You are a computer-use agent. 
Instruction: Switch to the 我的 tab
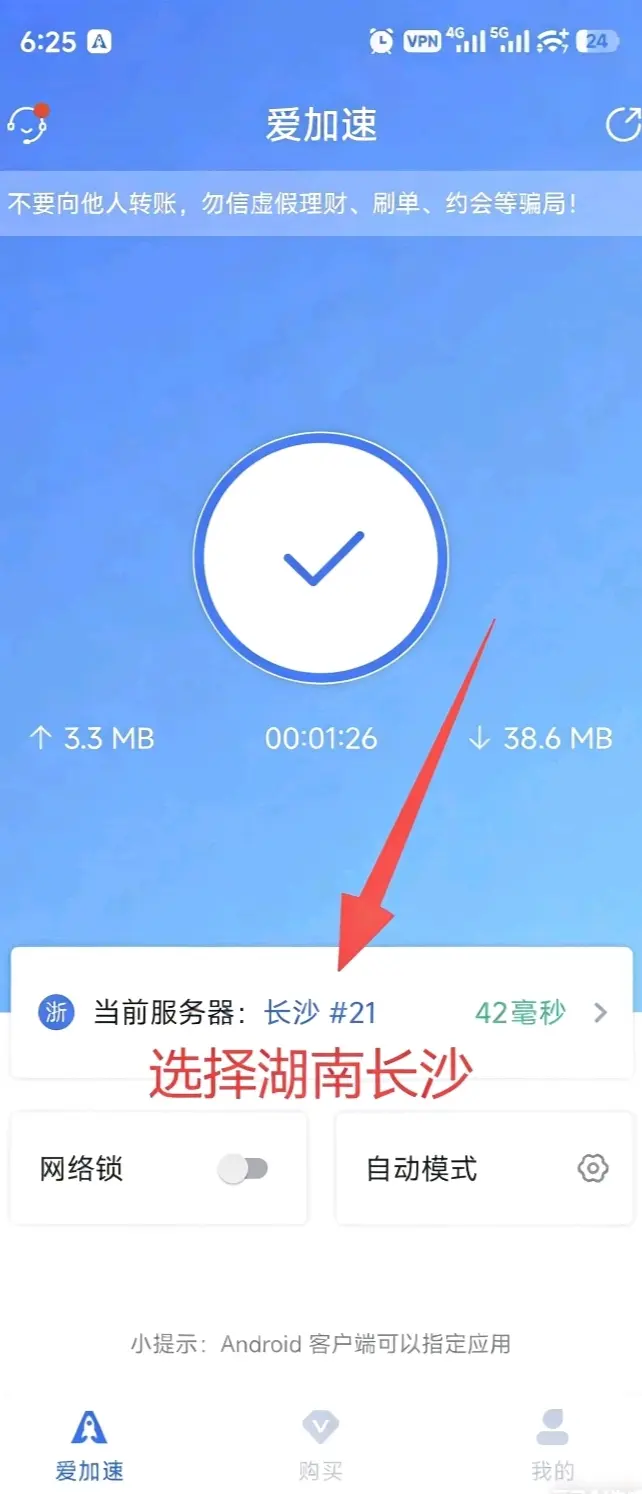pos(552,1442)
